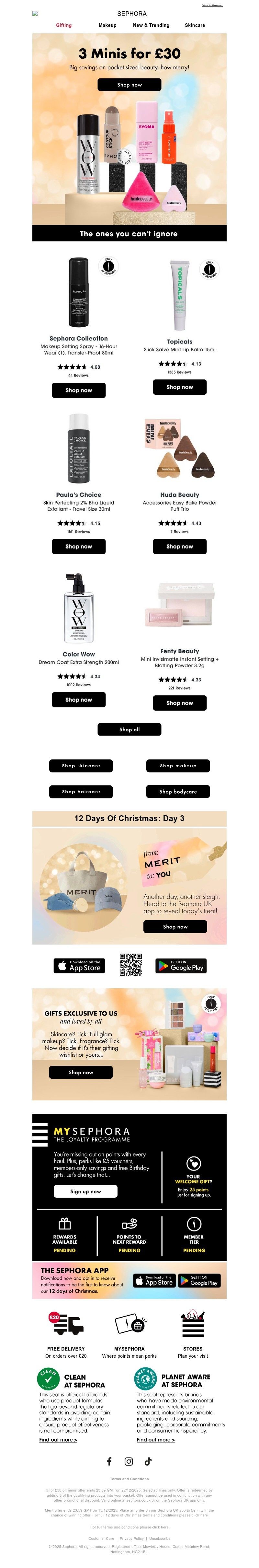Open the Gifting navigation link
This screenshot has width=259, height=1568.
[64, 26]
